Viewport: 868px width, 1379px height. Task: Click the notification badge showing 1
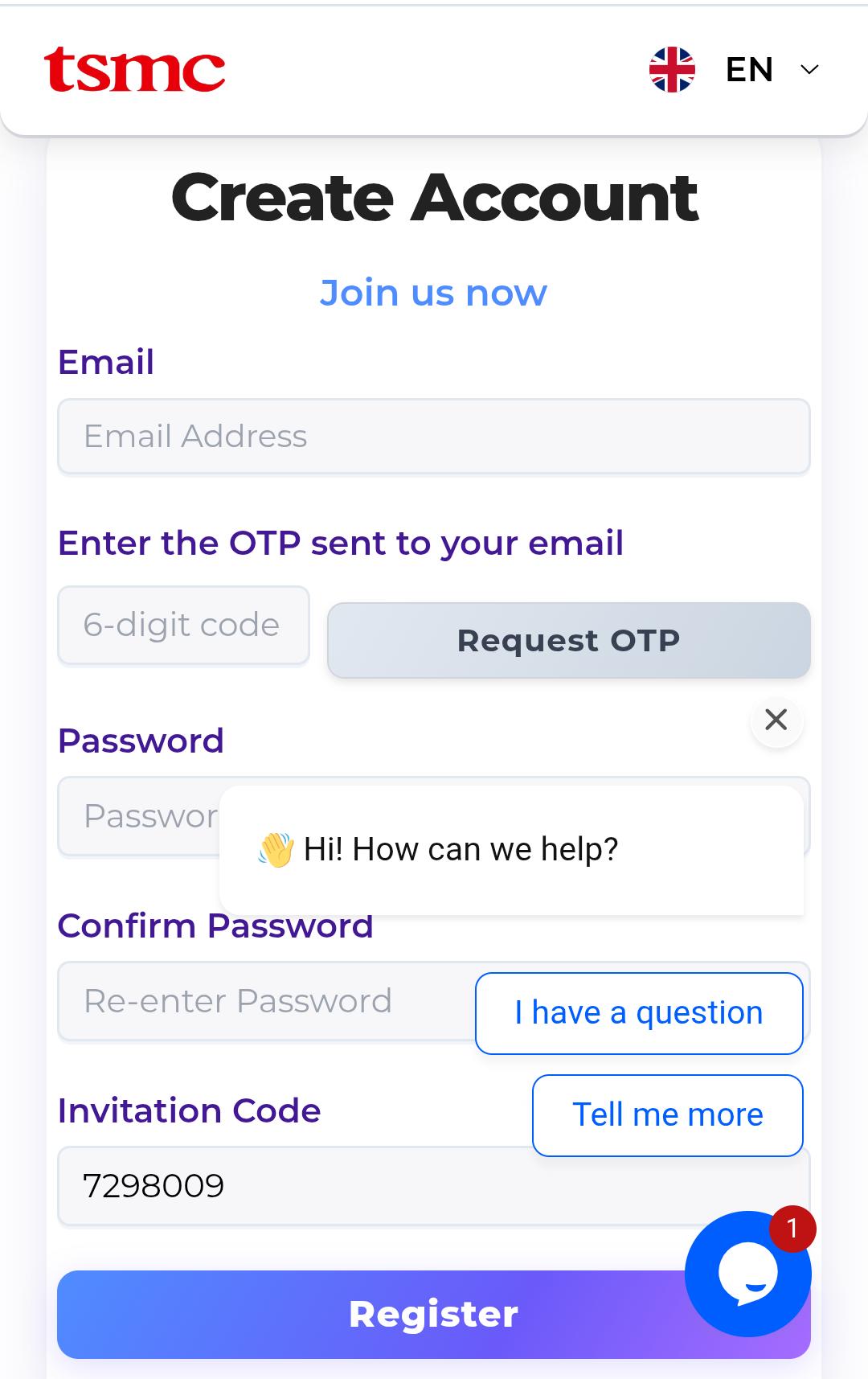coord(792,1226)
